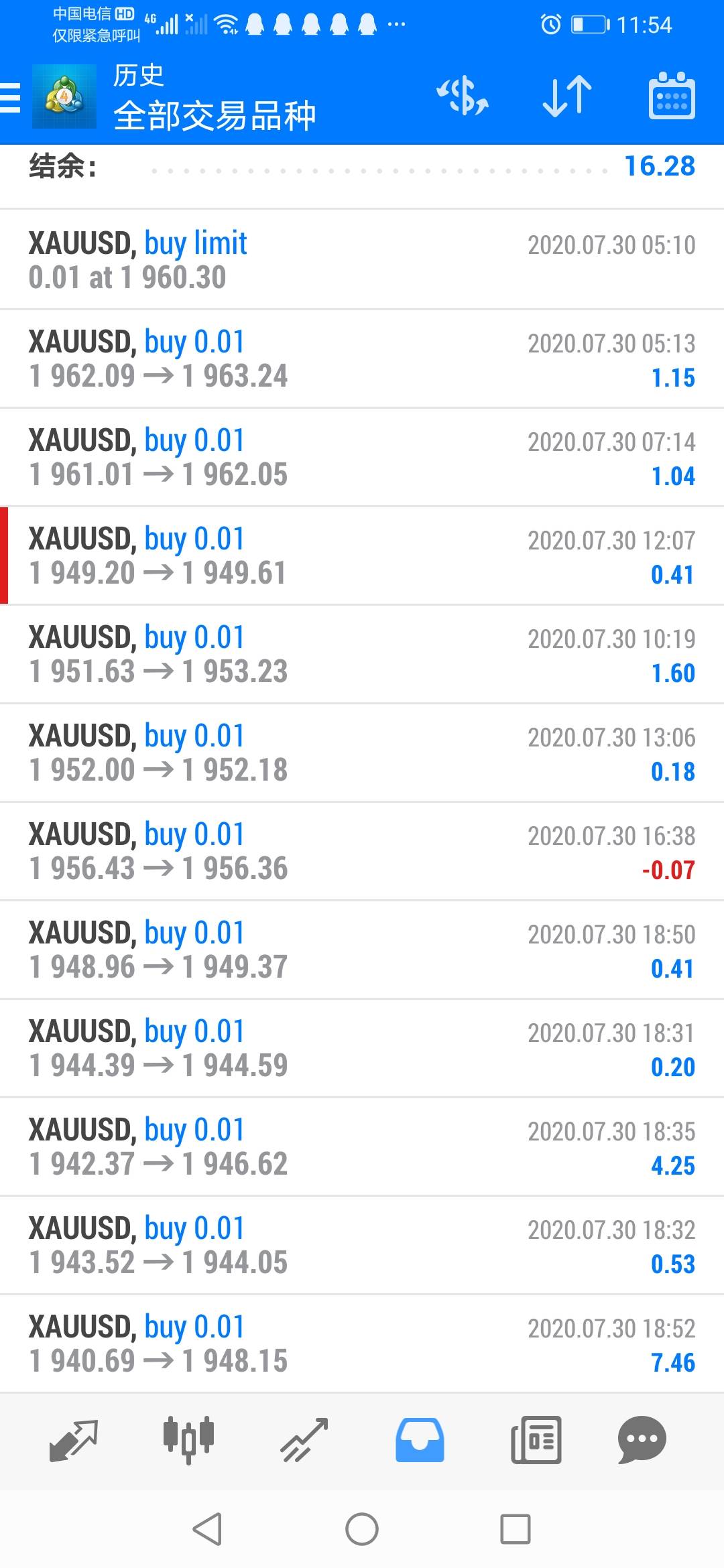
Task: Open the calendar date range picker
Action: [x=672, y=96]
